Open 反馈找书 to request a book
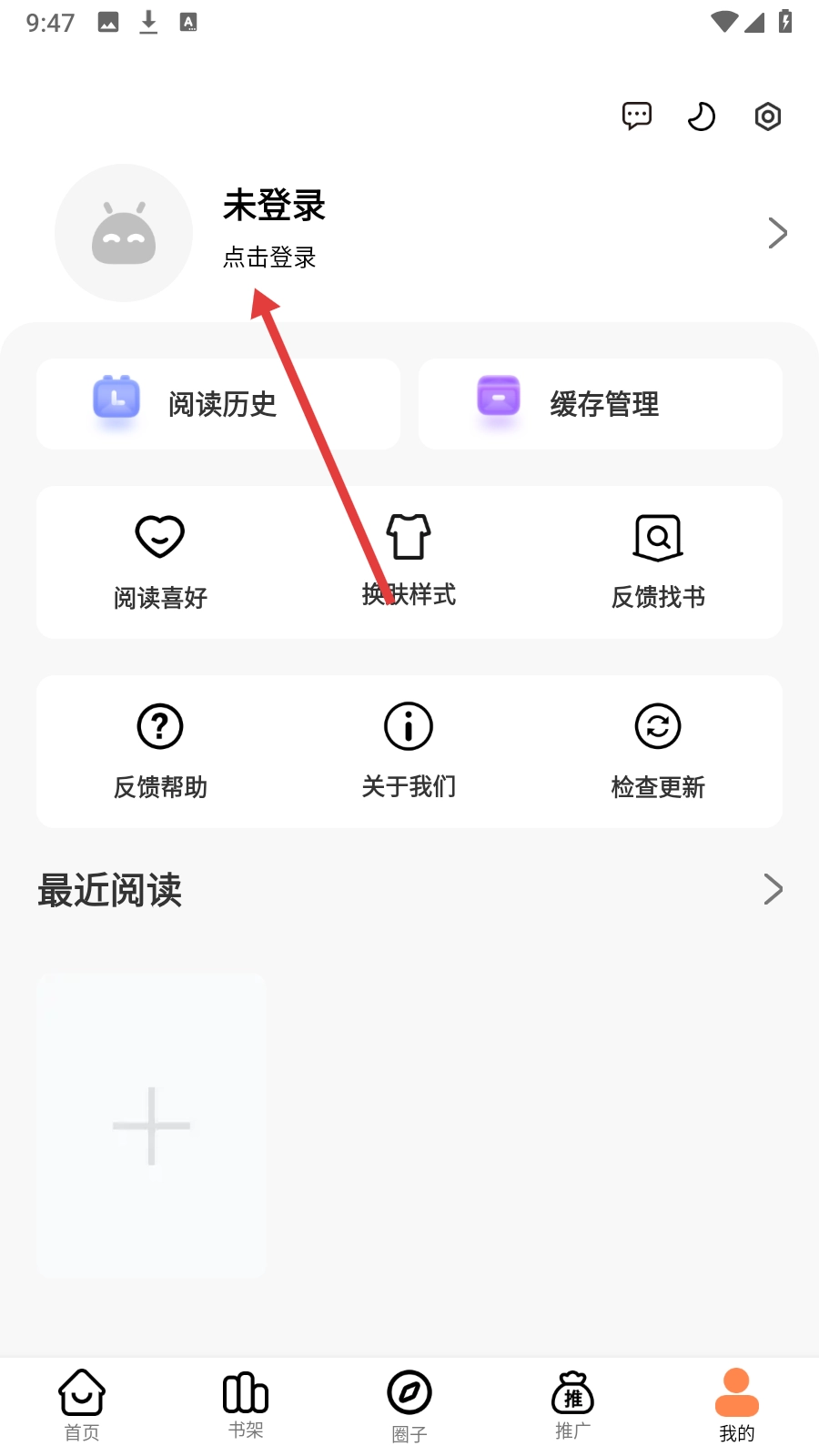819x1456 pixels. pos(658,561)
